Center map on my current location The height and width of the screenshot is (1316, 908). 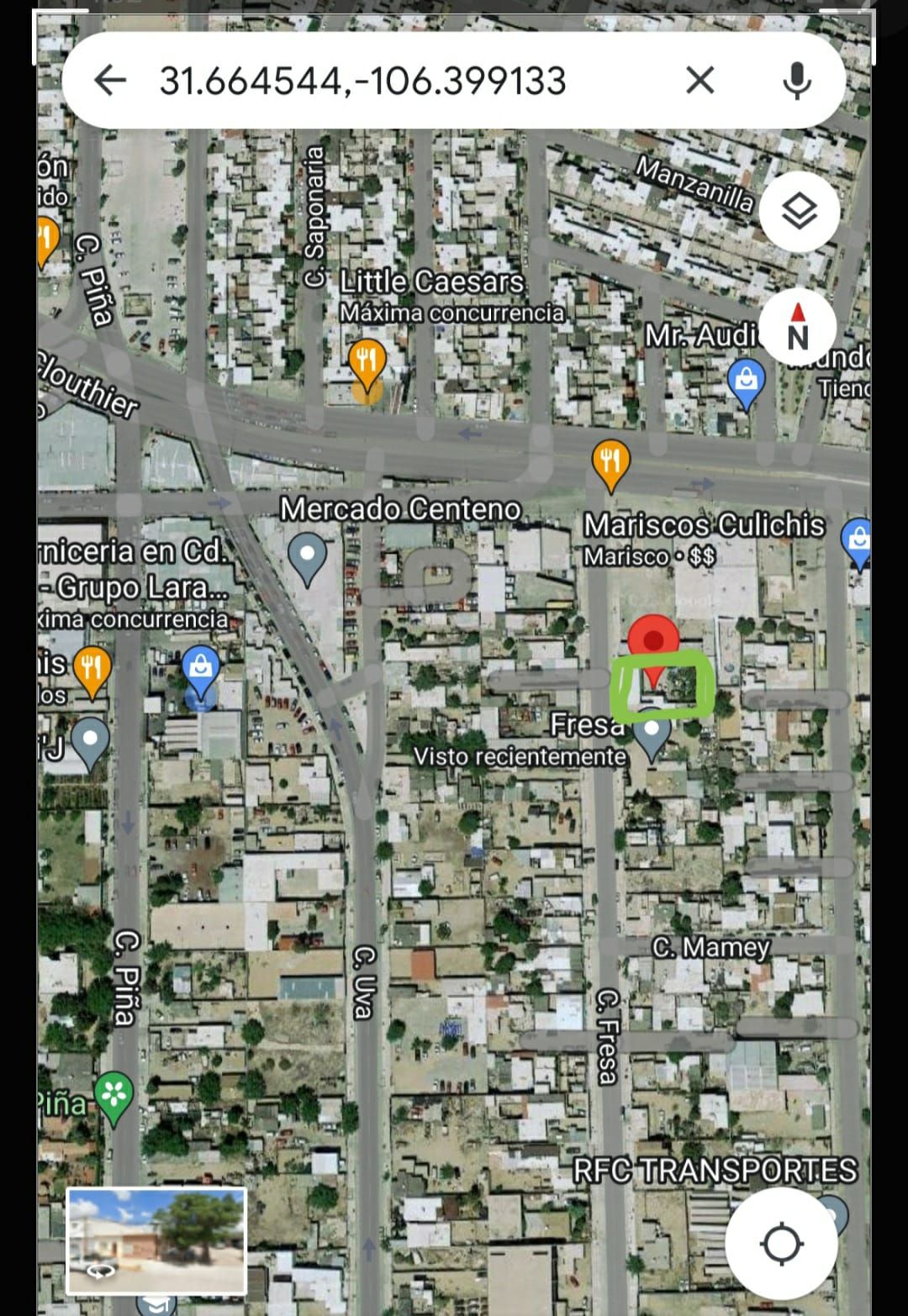click(x=781, y=1244)
